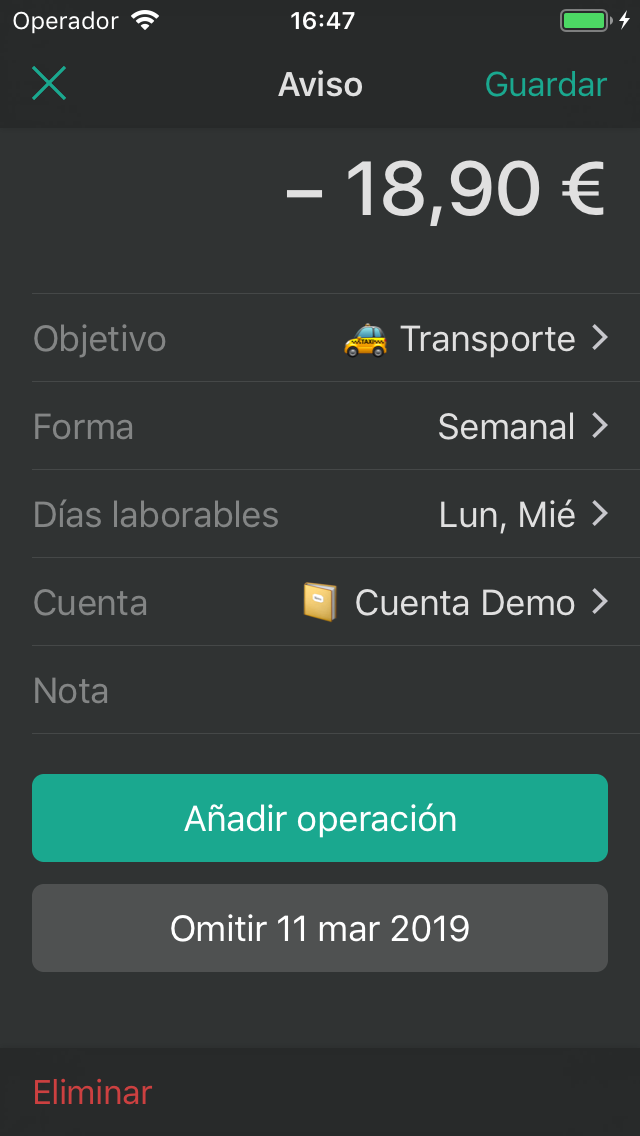
Task: Tap Guardar to save the reminder
Action: click(x=546, y=85)
